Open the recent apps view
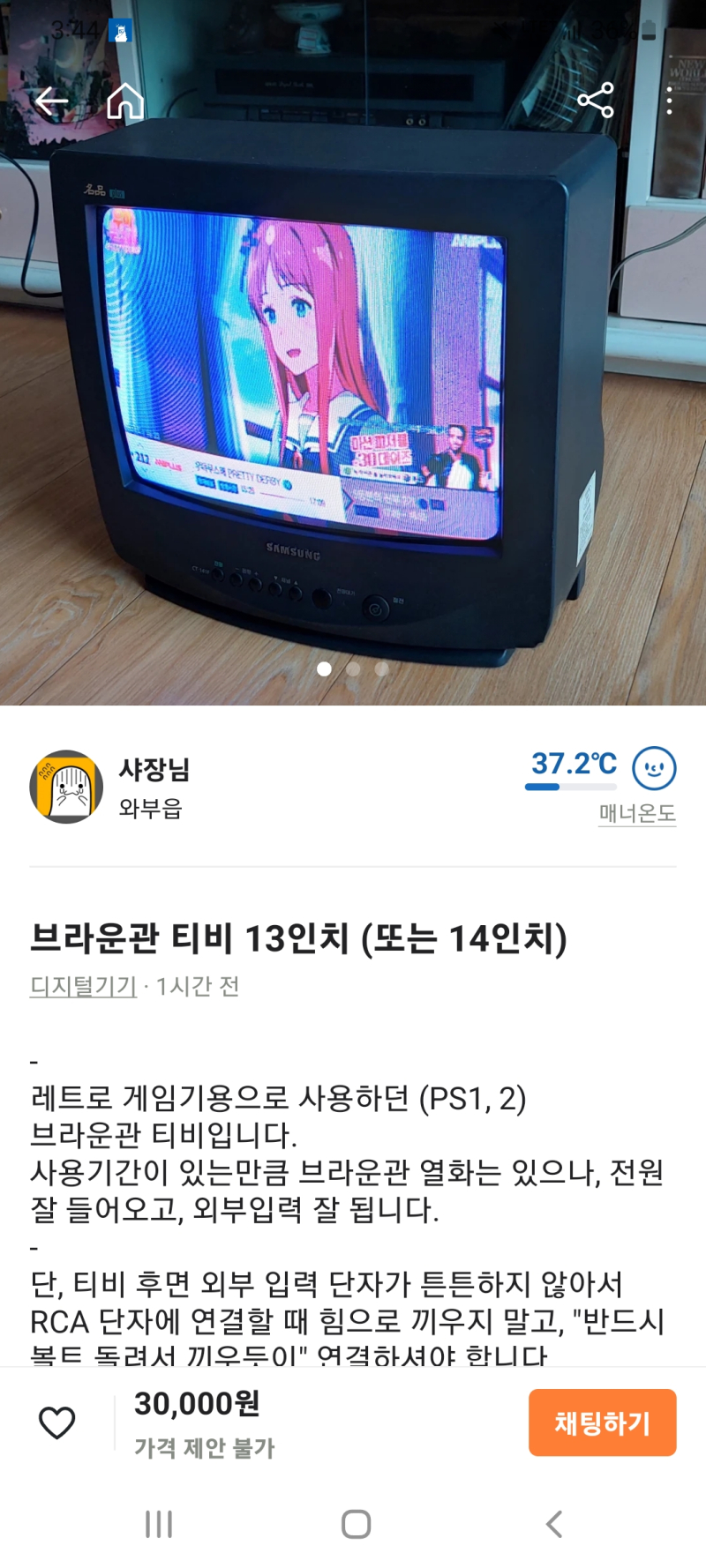 click(159, 1524)
